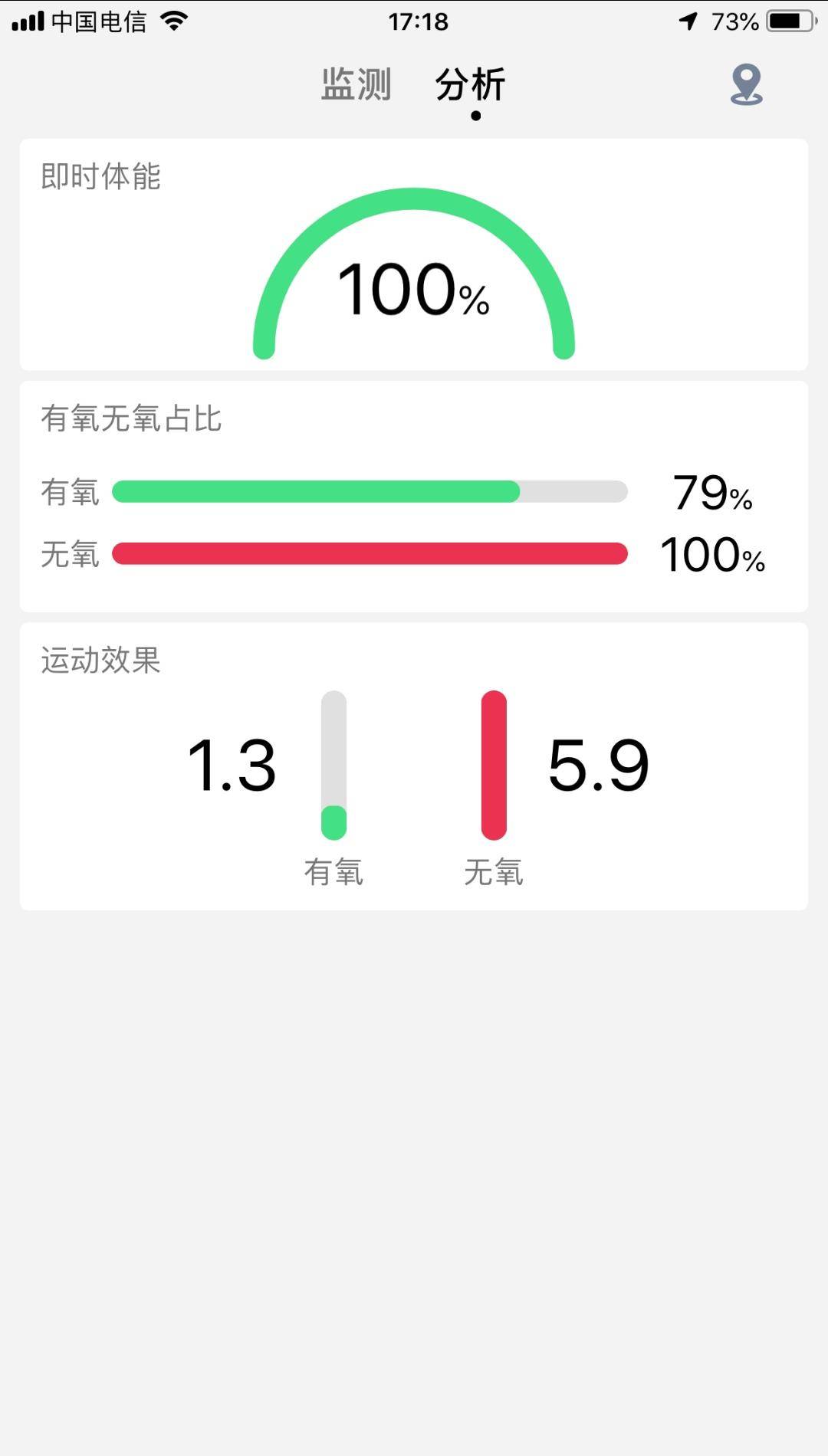Tap the 运动效果 panel title

[100, 661]
